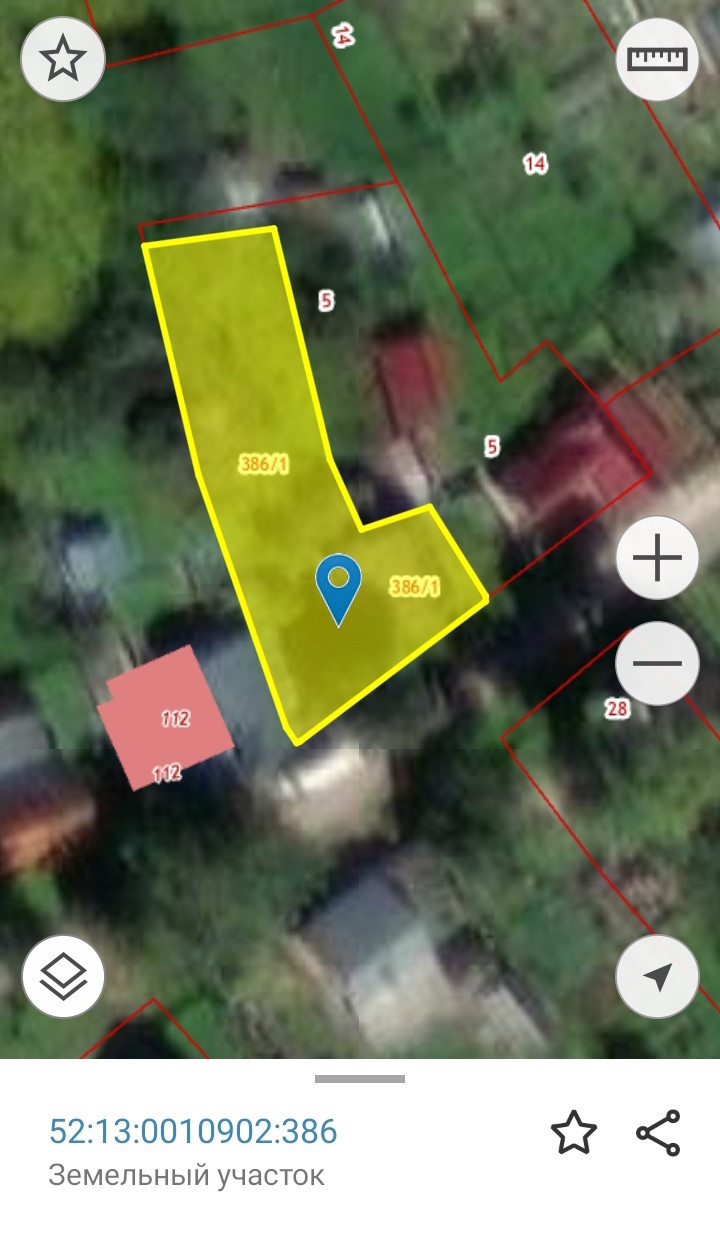This screenshot has height=1233, width=720.
Task: Zoom out the map with minus button
Action: tap(657, 663)
